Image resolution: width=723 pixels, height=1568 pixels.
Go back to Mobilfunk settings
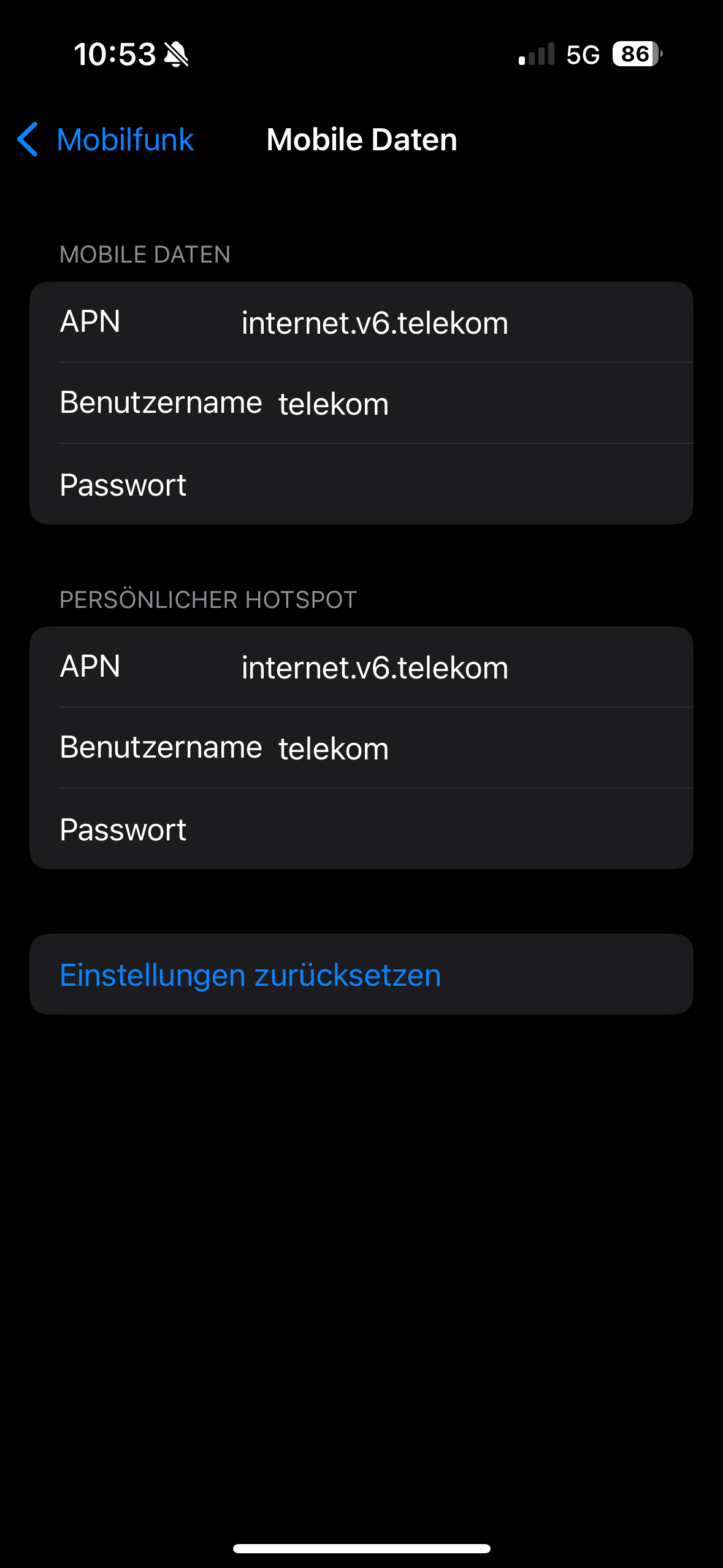pyautogui.click(x=105, y=140)
